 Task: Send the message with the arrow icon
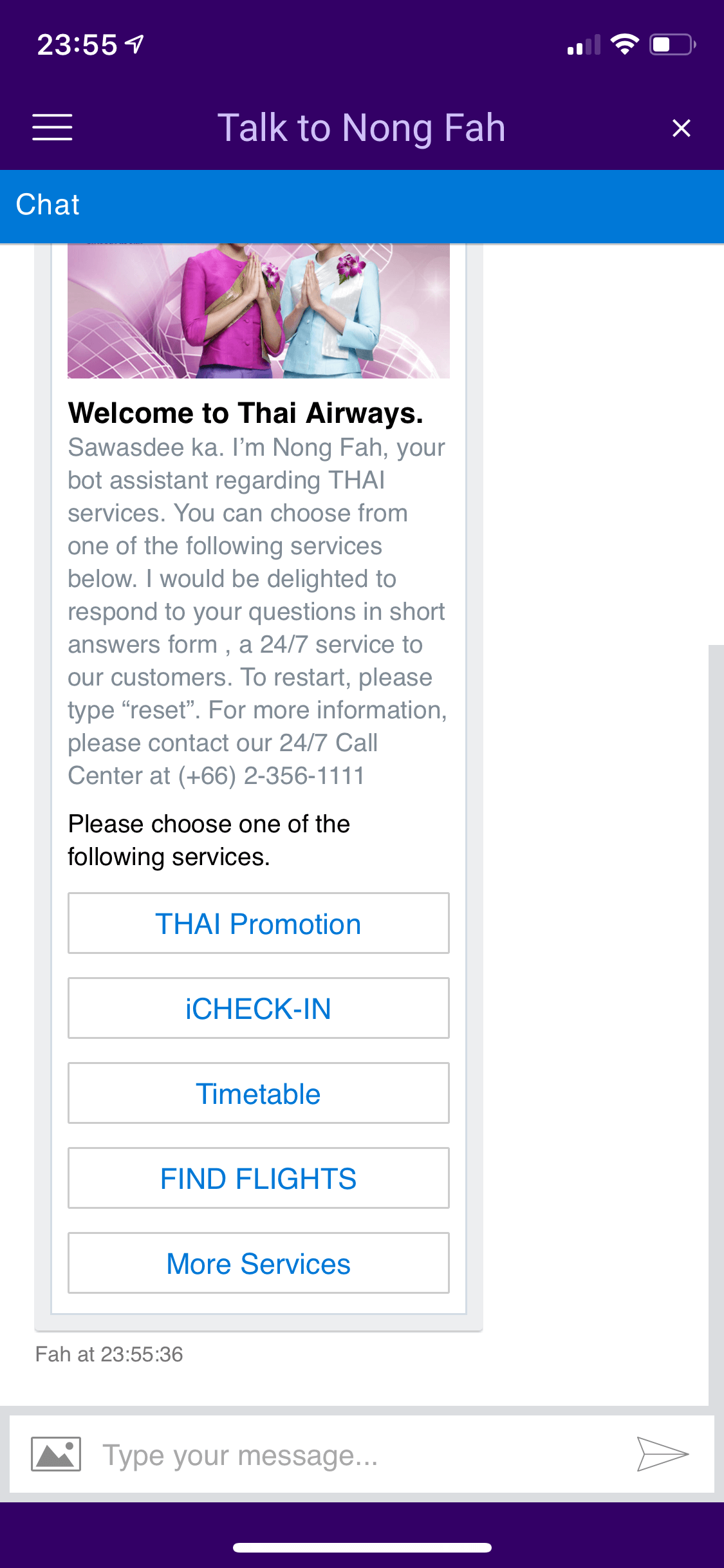coord(663,1454)
